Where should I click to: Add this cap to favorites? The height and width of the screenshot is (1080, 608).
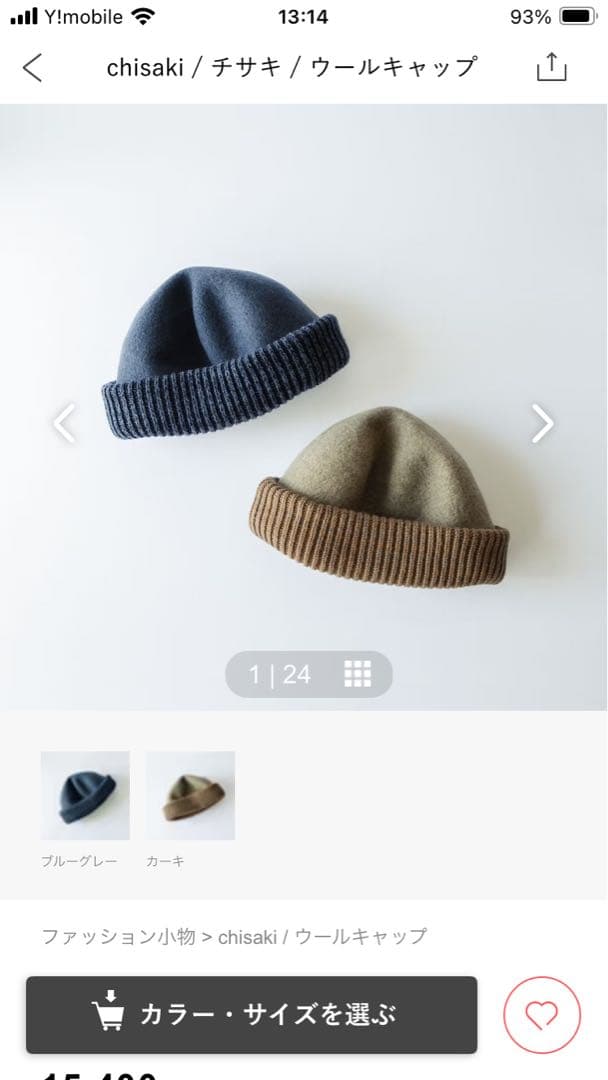(541, 1014)
